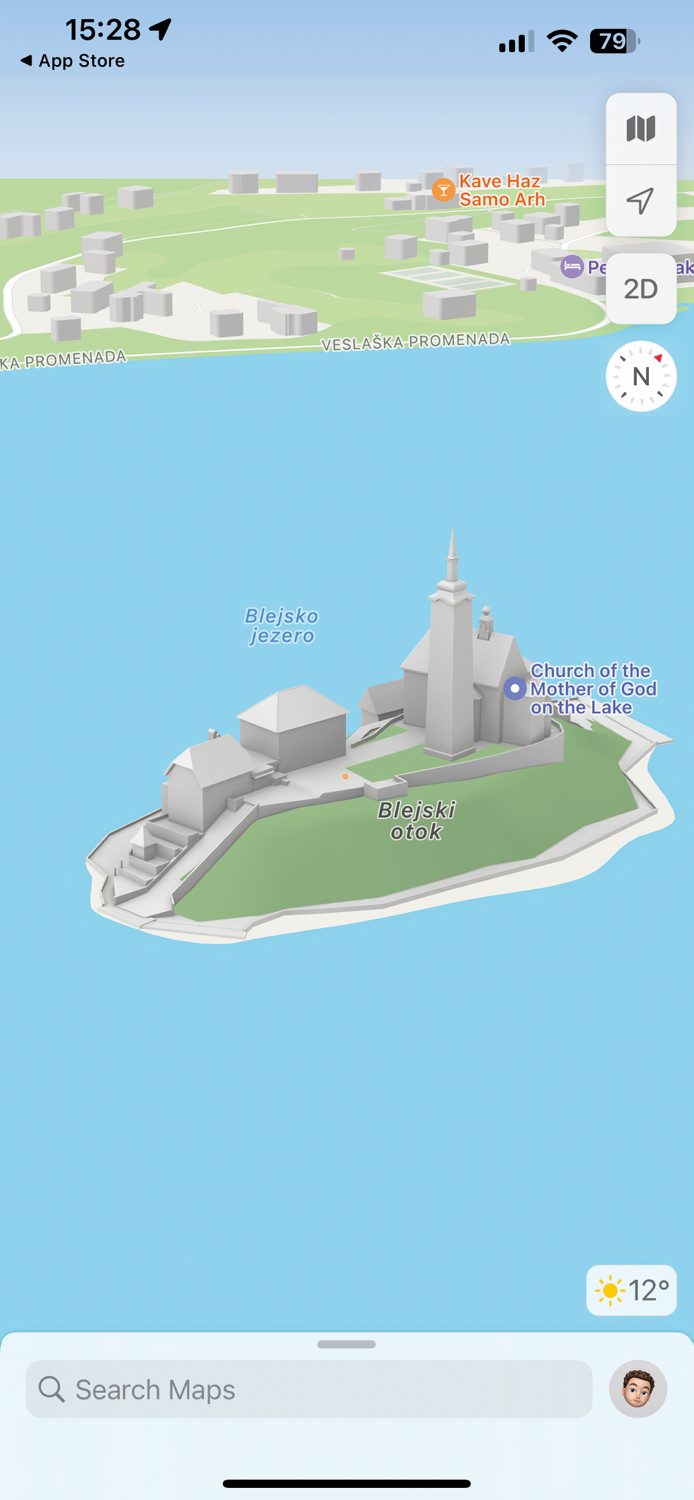Open the Kave Haz Samo Arh marker
Screen dimensions: 694x1500
443,189
